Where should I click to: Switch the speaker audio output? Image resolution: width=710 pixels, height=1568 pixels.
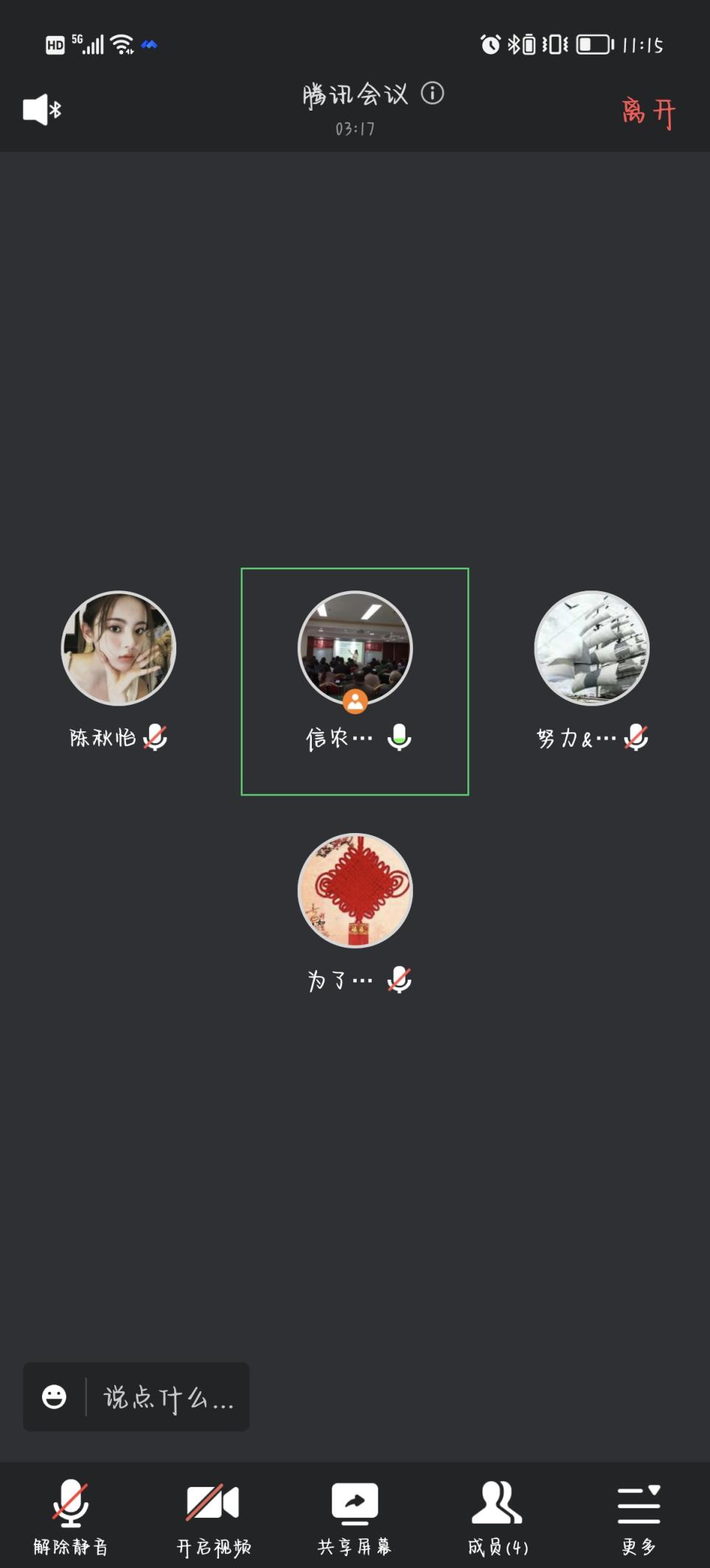click(42, 110)
